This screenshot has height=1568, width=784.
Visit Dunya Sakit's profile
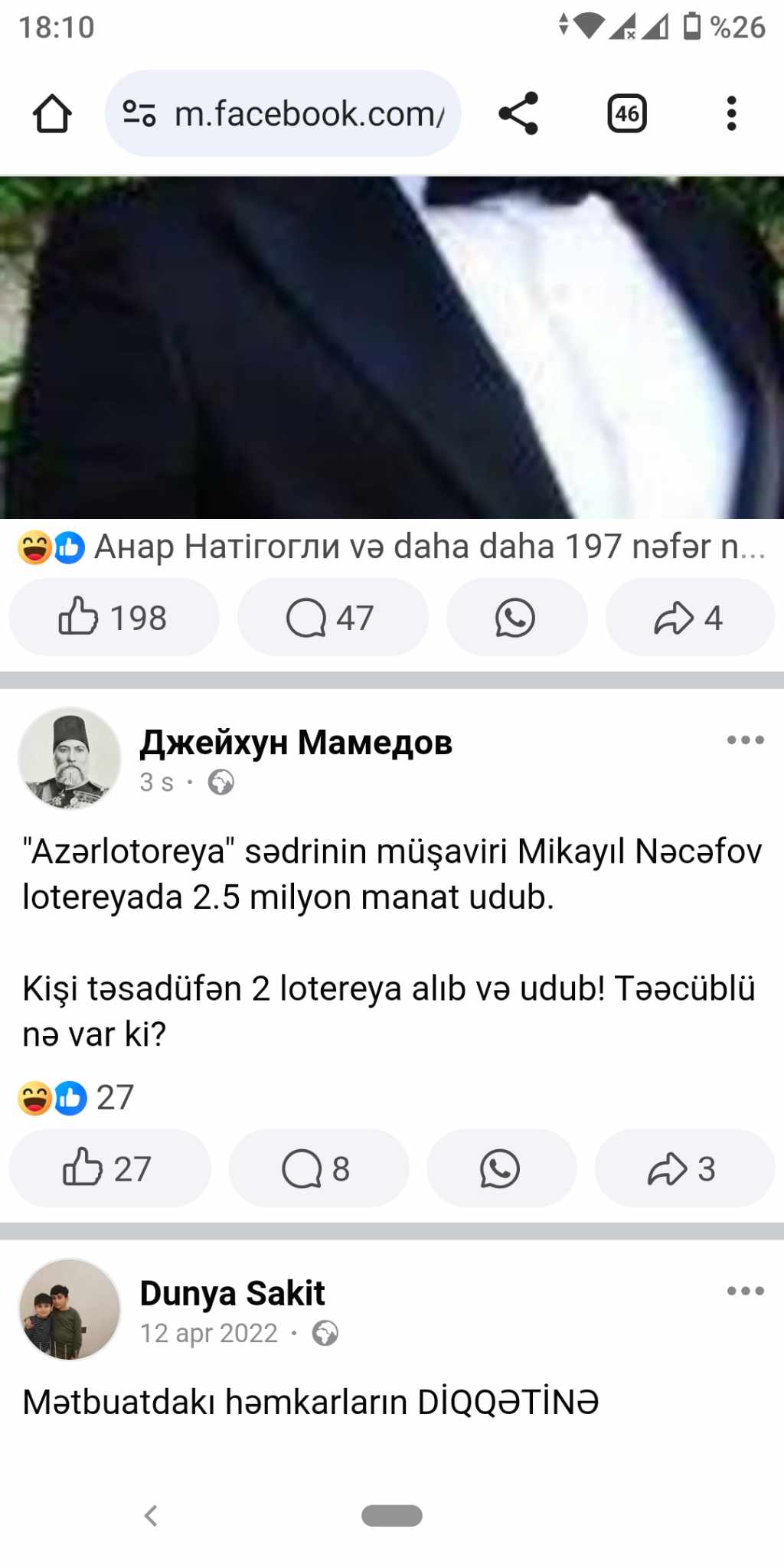232,1293
